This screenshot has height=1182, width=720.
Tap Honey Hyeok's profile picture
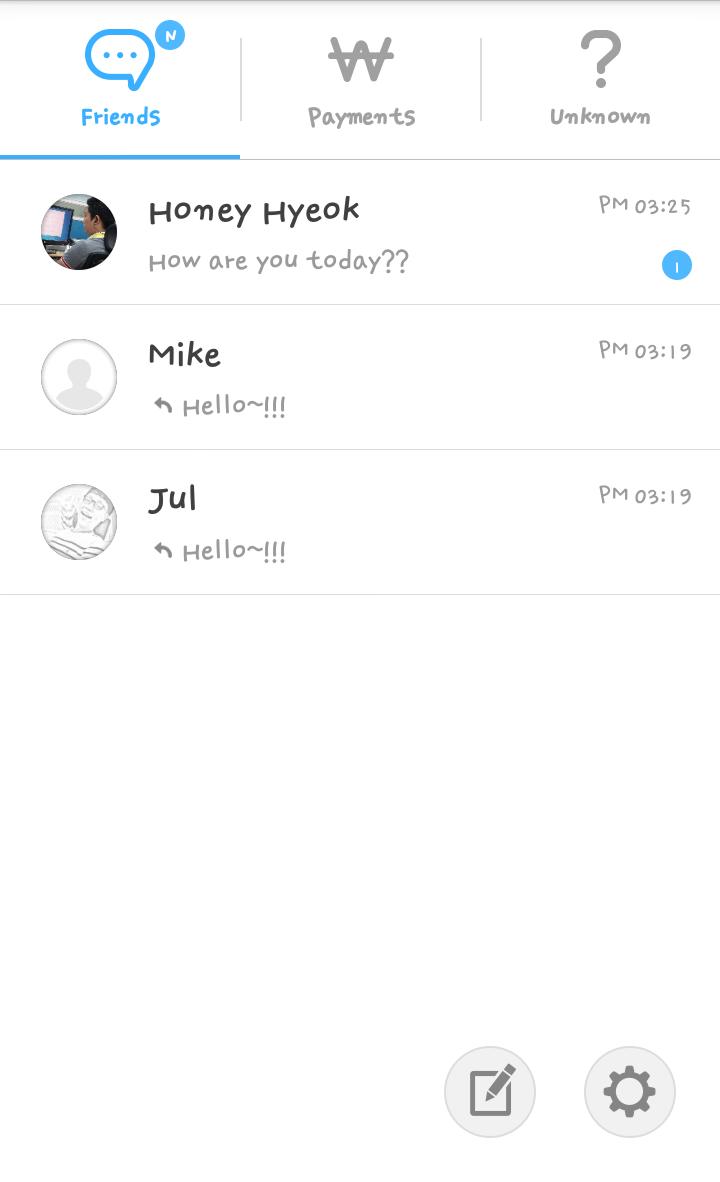[x=78, y=232]
